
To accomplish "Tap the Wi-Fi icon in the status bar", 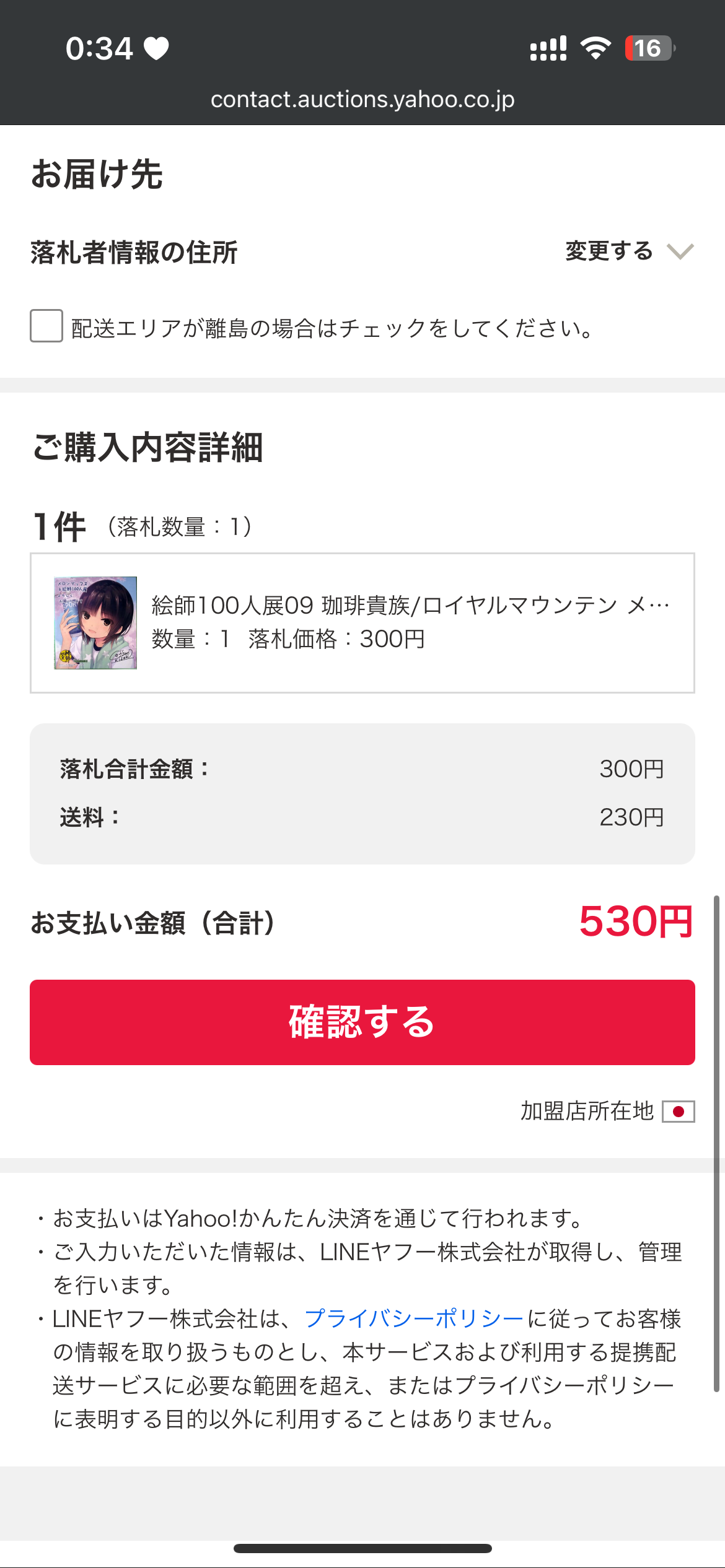I will pos(596,47).
